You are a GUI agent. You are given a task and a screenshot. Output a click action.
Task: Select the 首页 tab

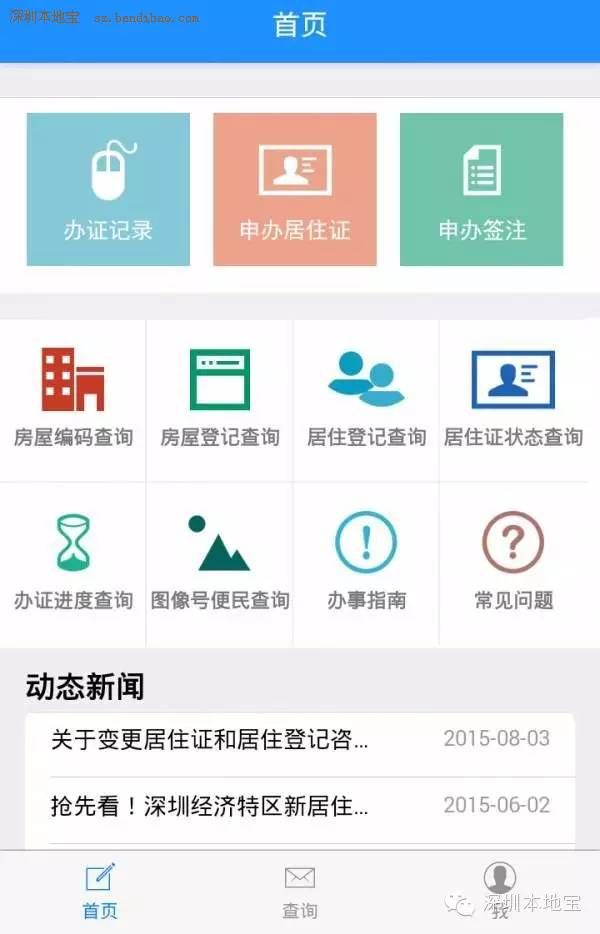100,892
